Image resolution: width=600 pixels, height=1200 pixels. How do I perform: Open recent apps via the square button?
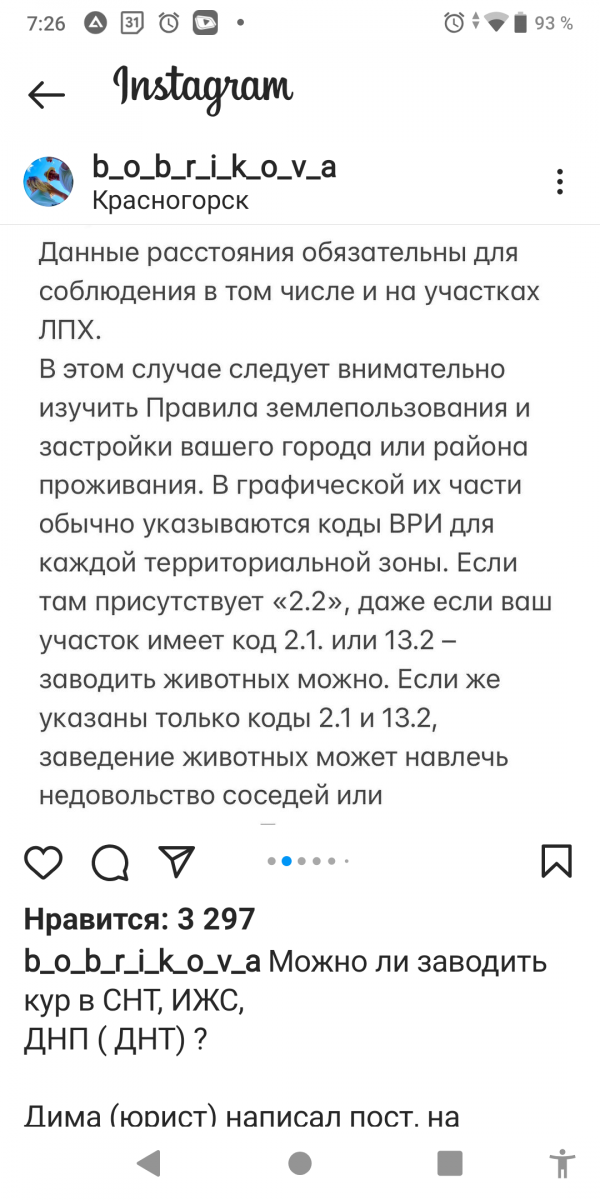pos(450,1163)
